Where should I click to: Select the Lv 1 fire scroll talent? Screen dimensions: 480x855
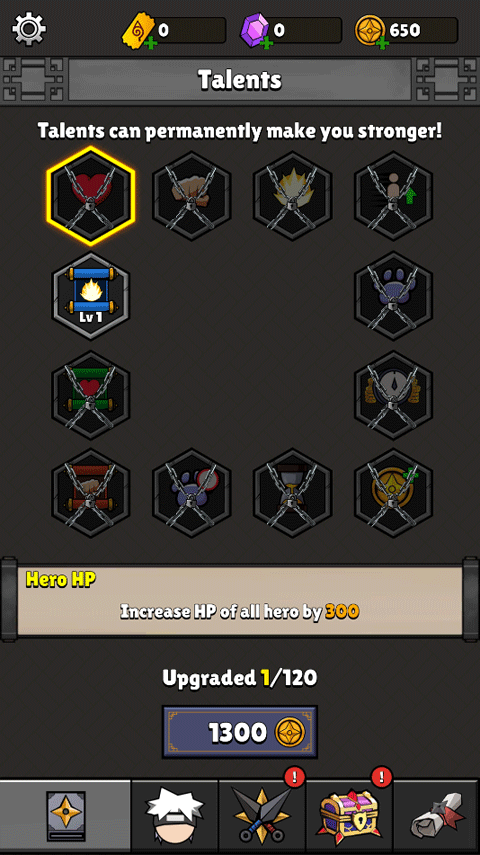[91, 296]
